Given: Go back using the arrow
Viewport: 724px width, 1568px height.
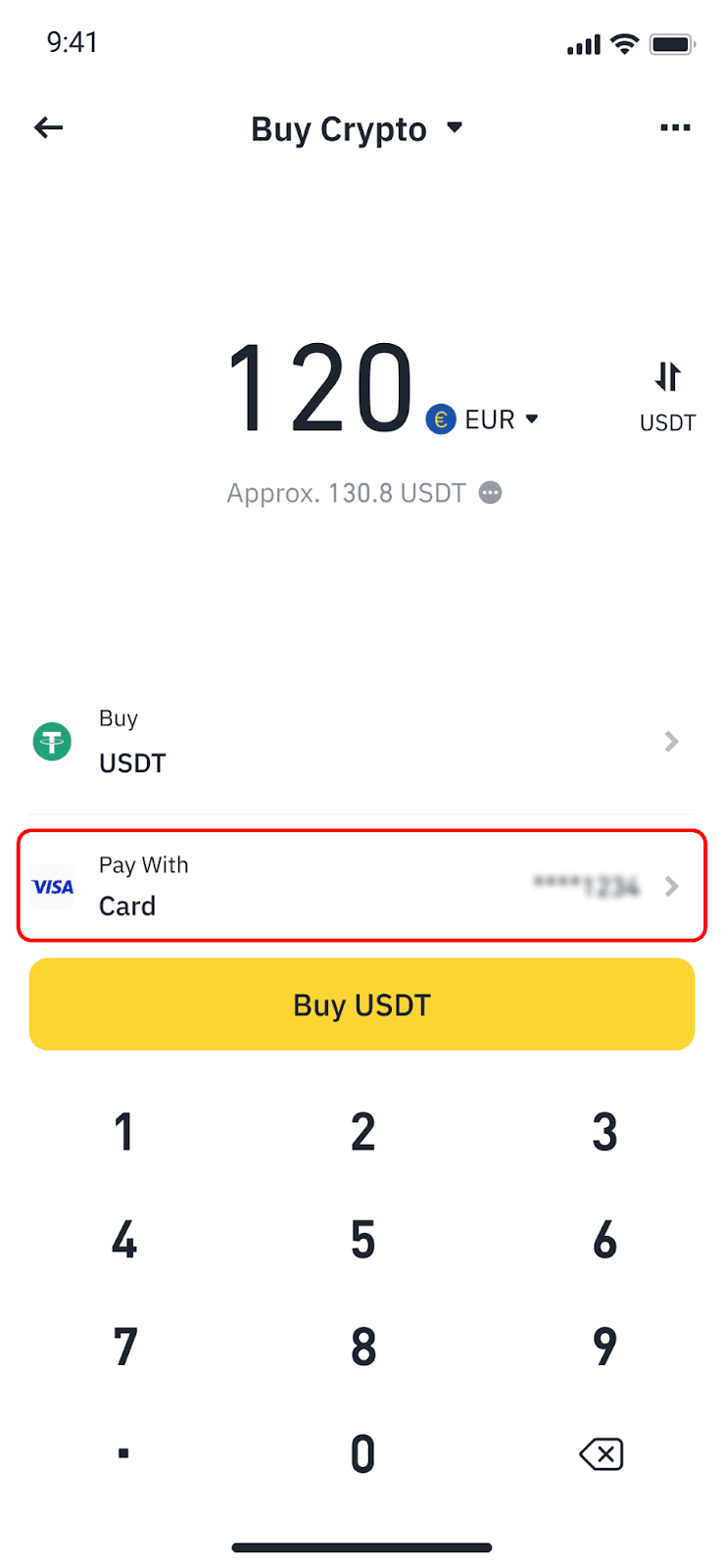Looking at the screenshot, I should (48, 127).
